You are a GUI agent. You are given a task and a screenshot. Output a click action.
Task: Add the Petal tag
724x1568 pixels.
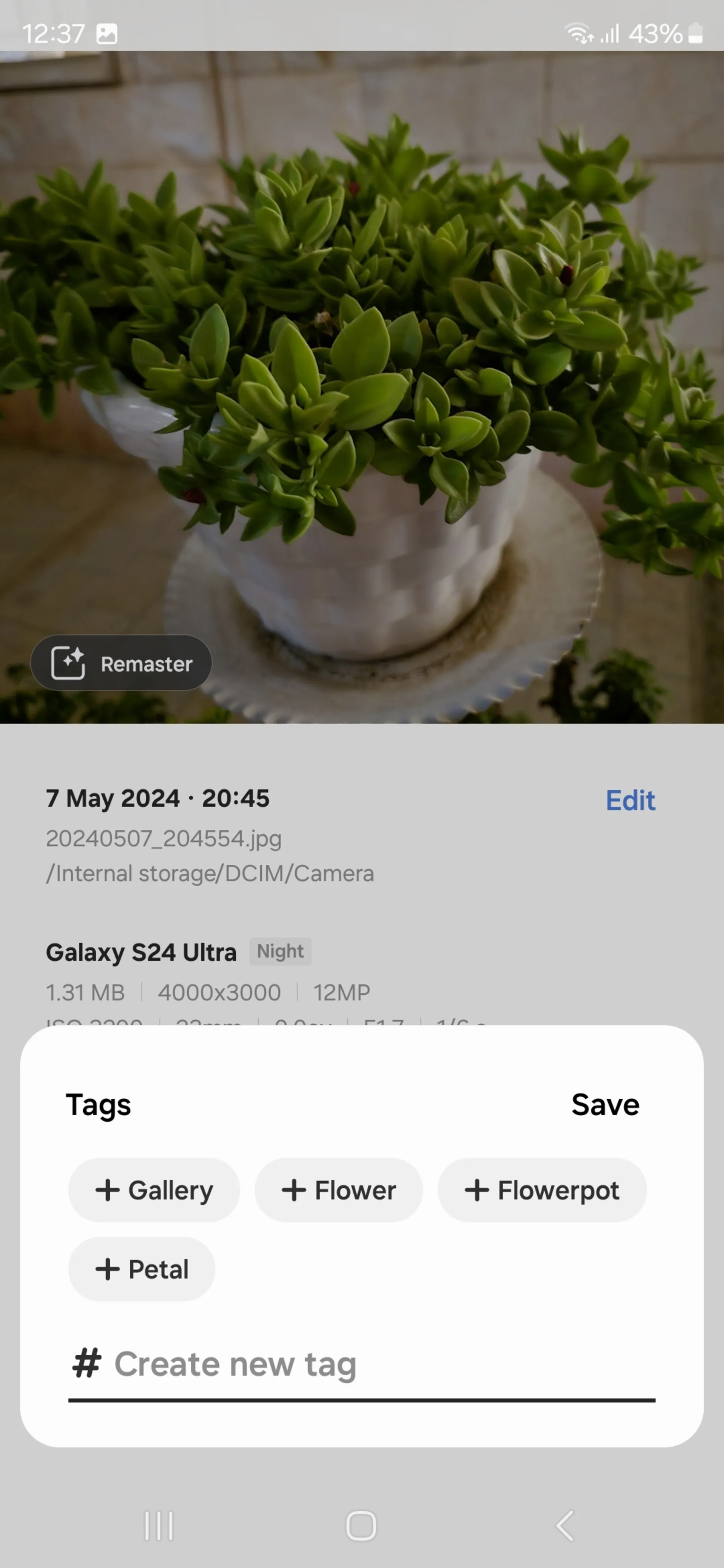[x=141, y=1269]
